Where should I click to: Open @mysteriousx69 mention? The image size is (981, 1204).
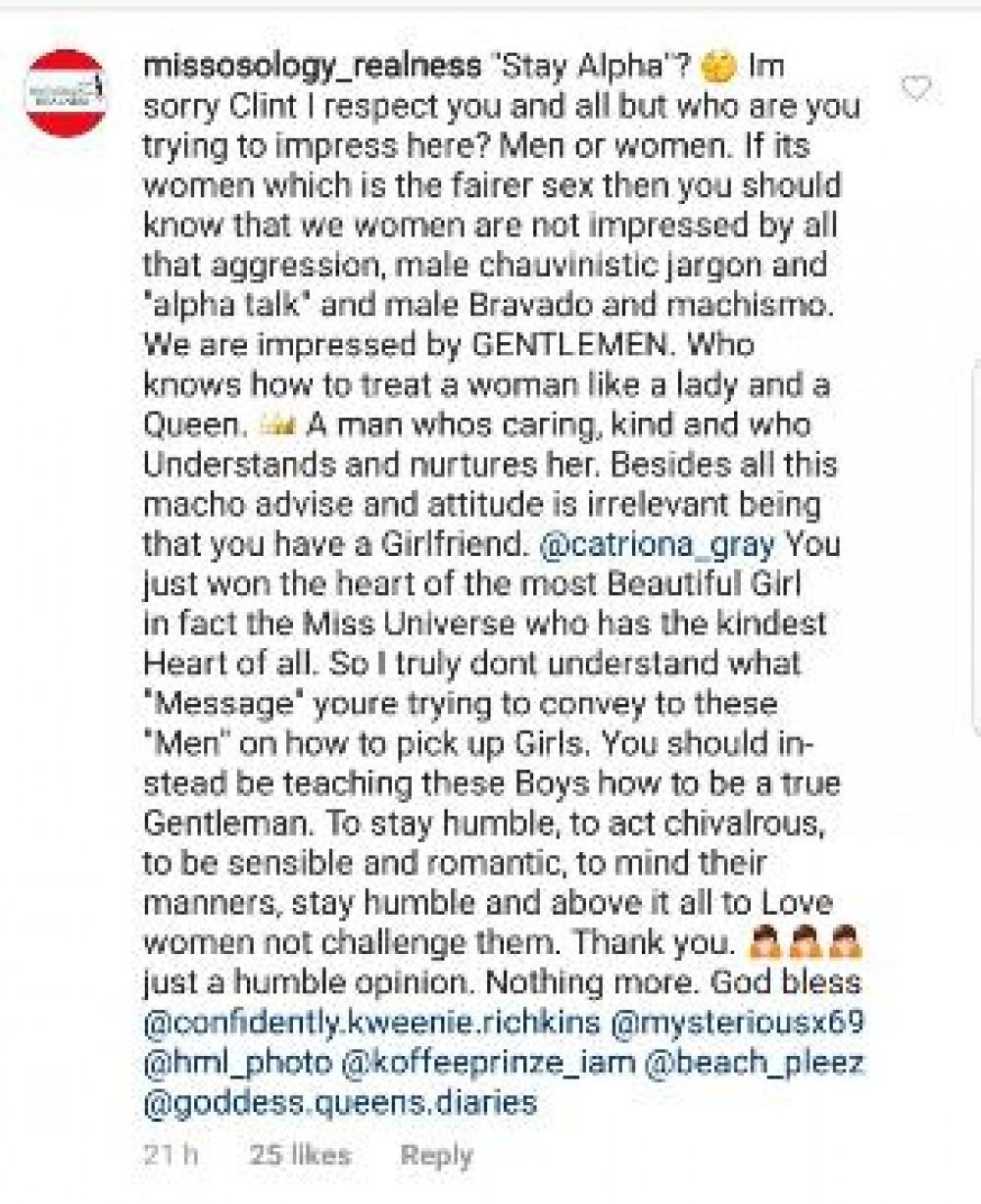pos(737,1023)
